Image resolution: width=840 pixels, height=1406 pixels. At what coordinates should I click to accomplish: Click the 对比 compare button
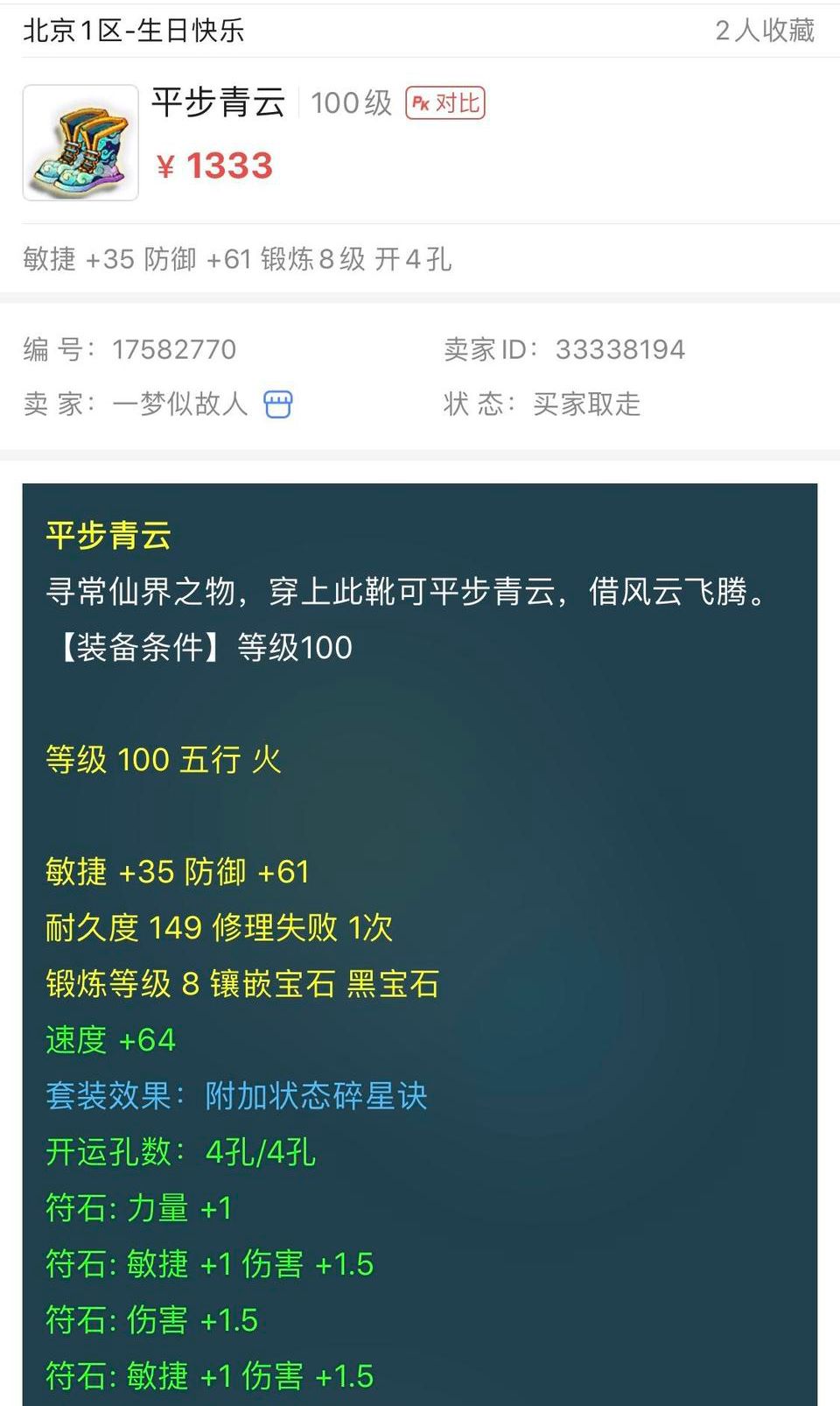point(459,102)
